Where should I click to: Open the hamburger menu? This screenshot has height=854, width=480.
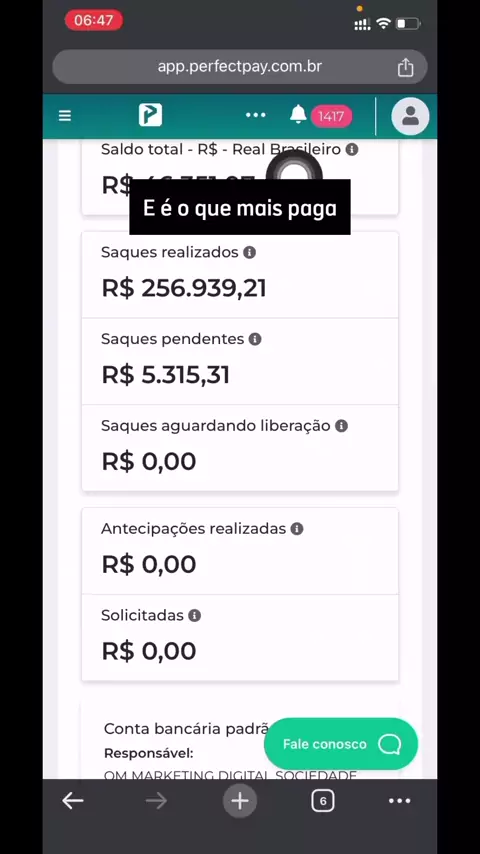click(x=65, y=115)
